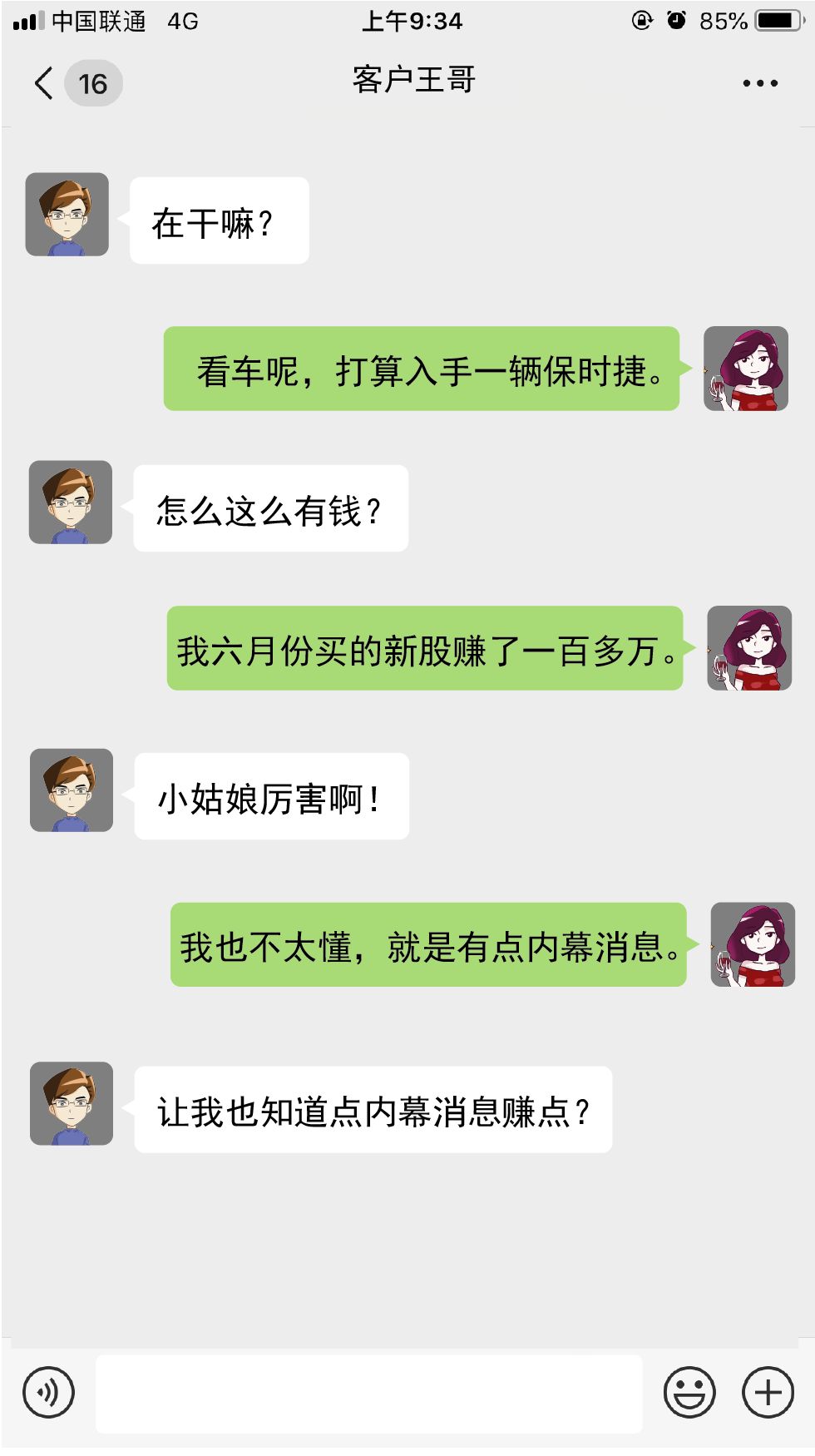The height and width of the screenshot is (1456, 815).
Task: Open my avatar beside the 保时捷 message
Action: point(745,369)
